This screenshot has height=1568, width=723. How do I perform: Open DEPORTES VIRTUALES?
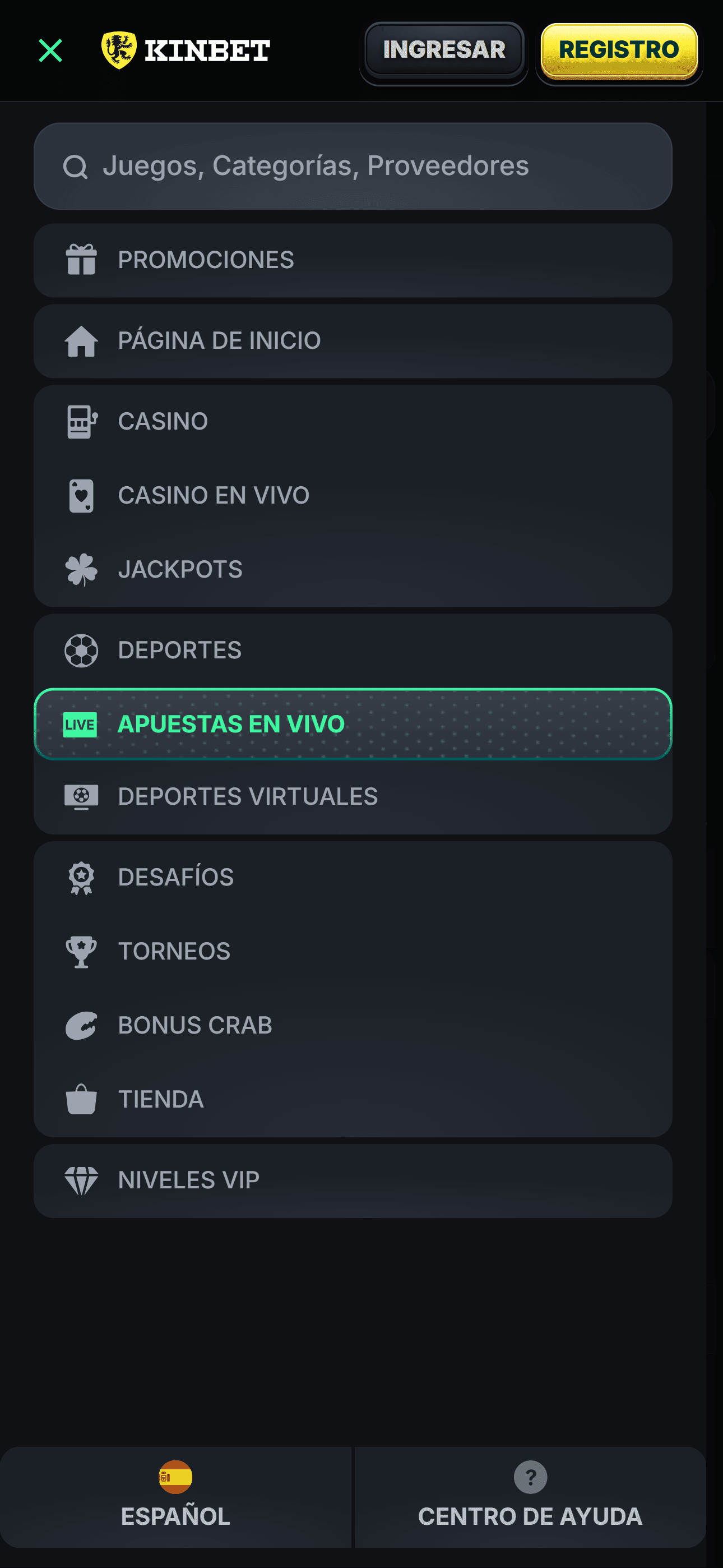coord(353,797)
